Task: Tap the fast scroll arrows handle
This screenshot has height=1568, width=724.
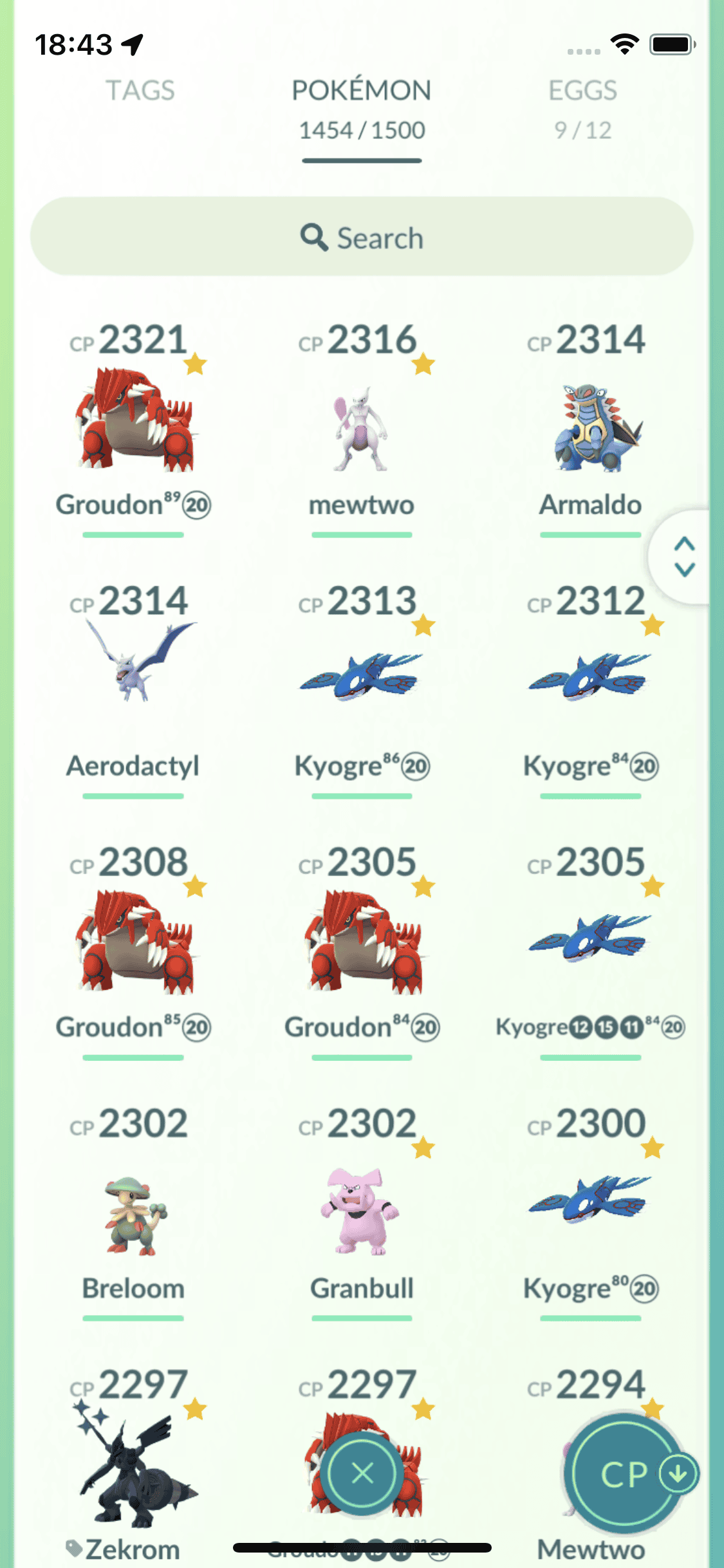Action: click(684, 557)
